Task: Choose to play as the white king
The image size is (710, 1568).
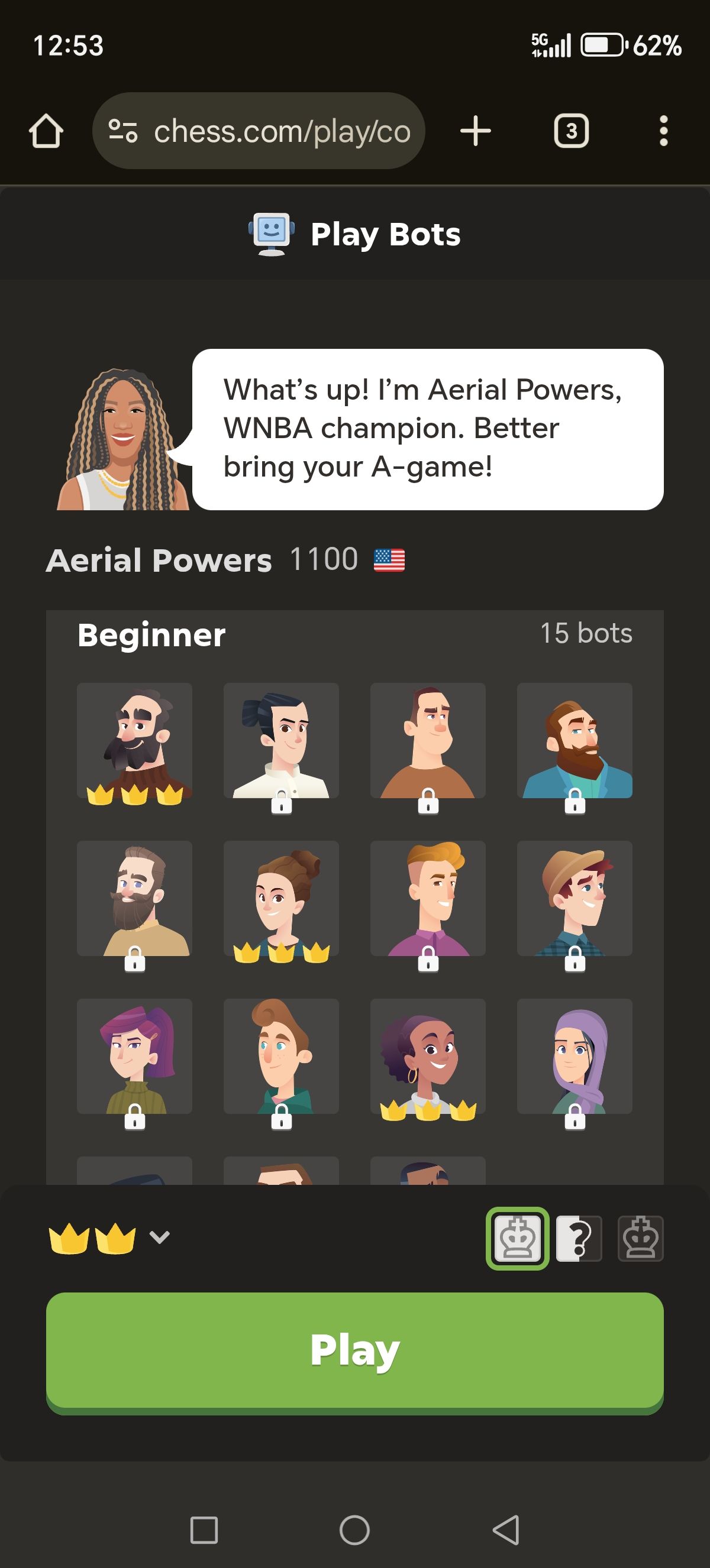Action: click(517, 1238)
